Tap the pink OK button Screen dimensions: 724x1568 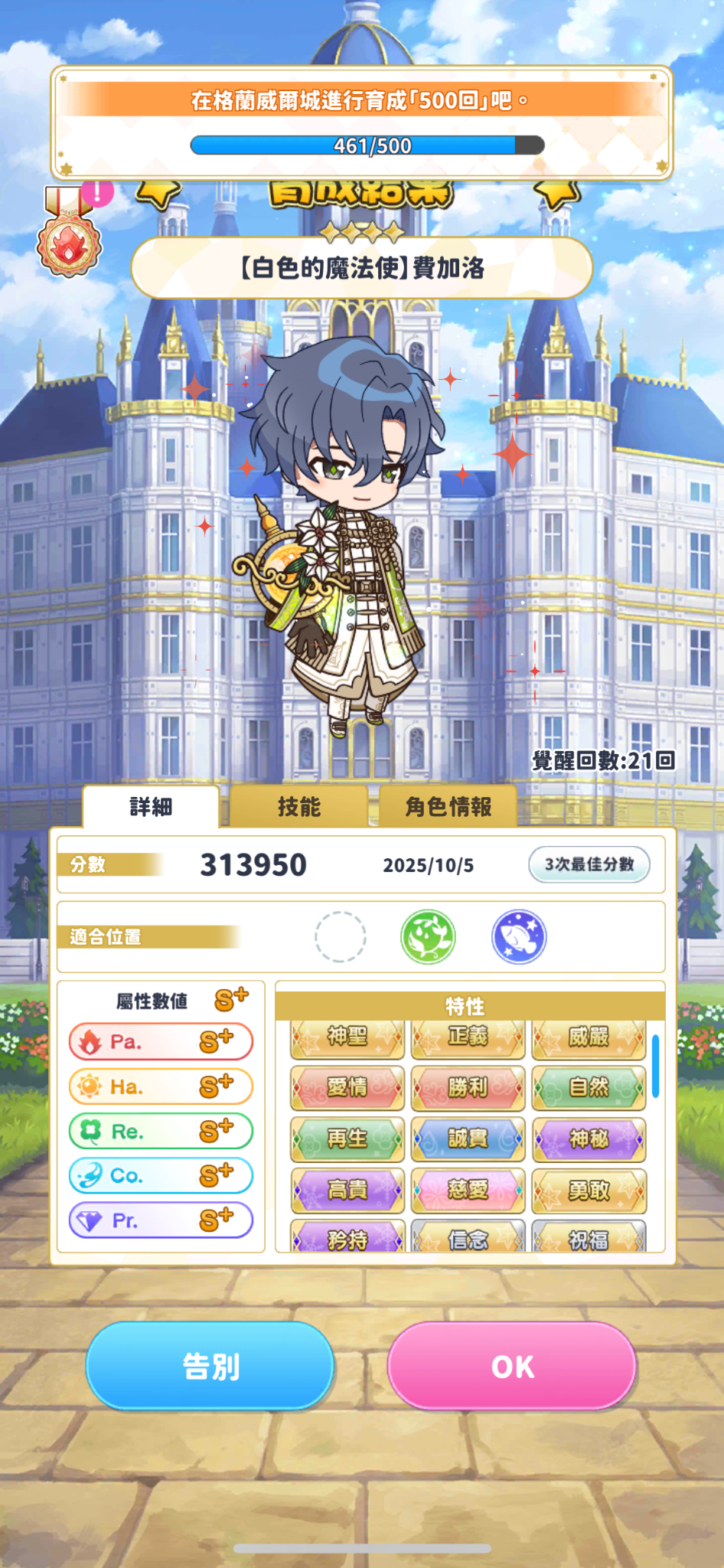pos(511,1365)
